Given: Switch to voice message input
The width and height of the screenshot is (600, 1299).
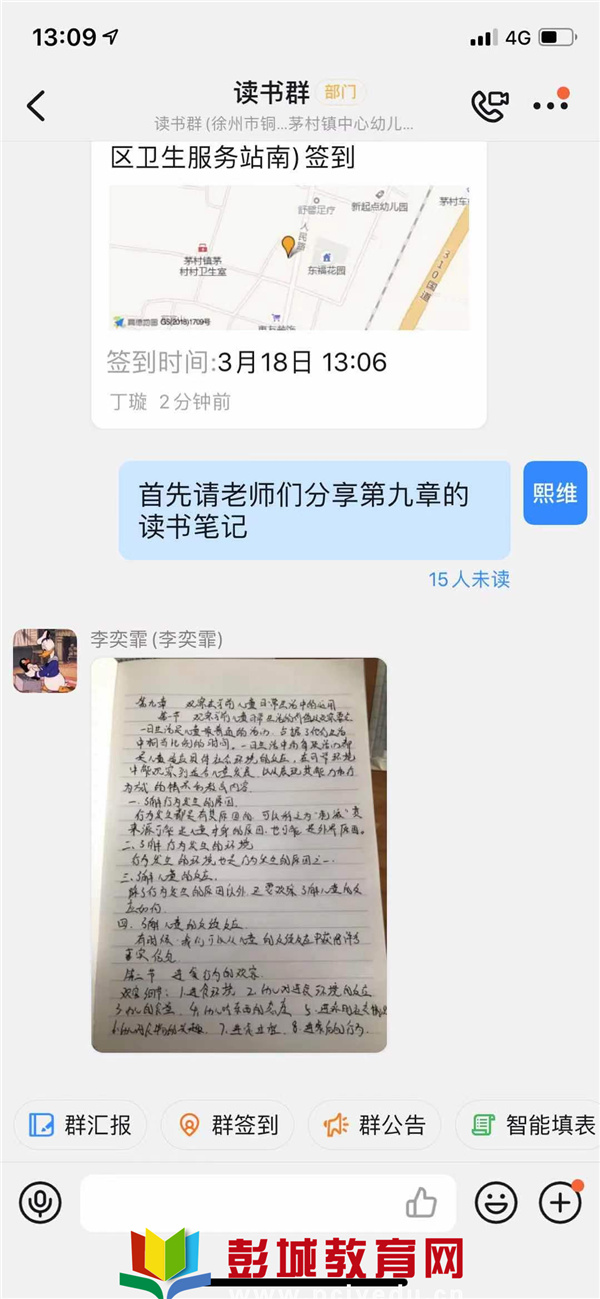Looking at the screenshot, I should pos(40,1202).
